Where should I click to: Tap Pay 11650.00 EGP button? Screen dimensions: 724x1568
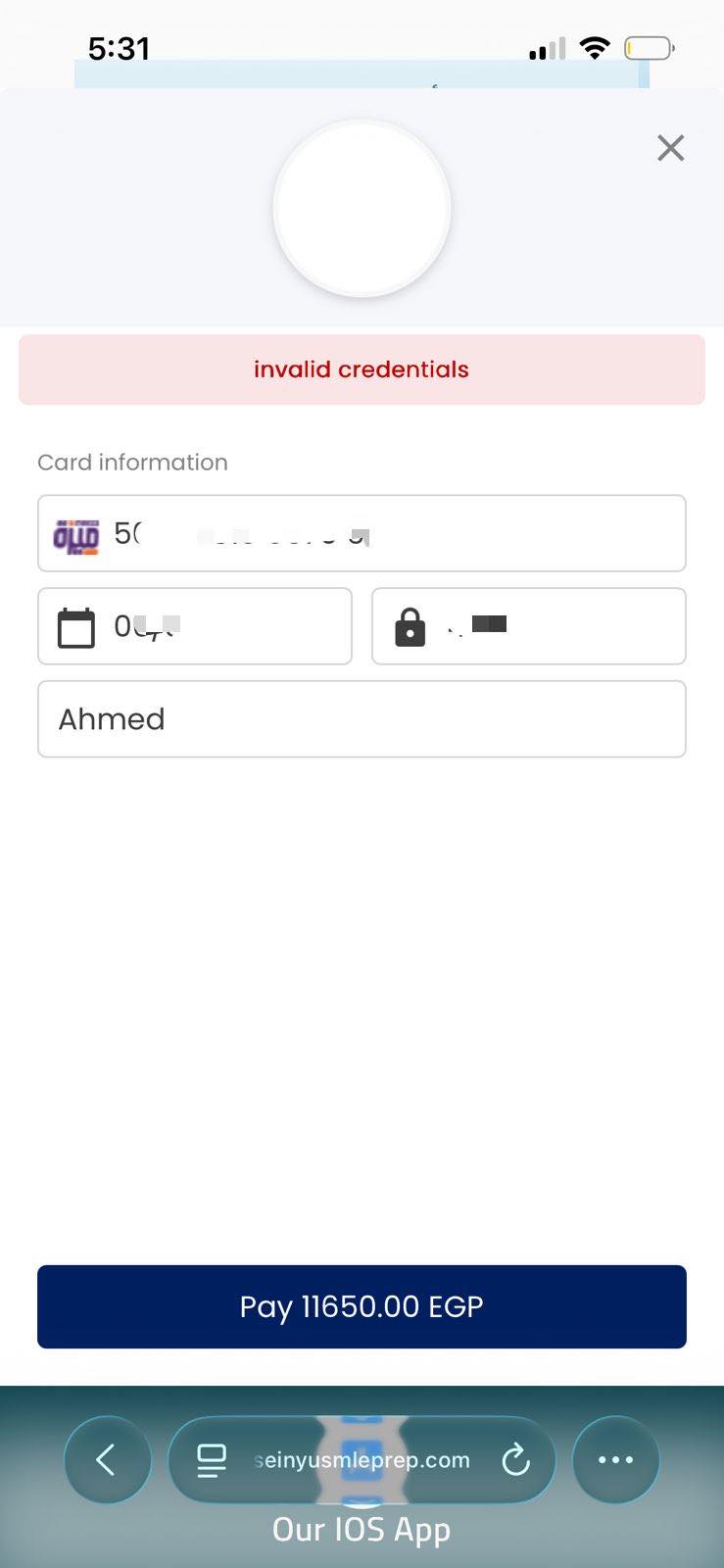[x=362, y=1306]
